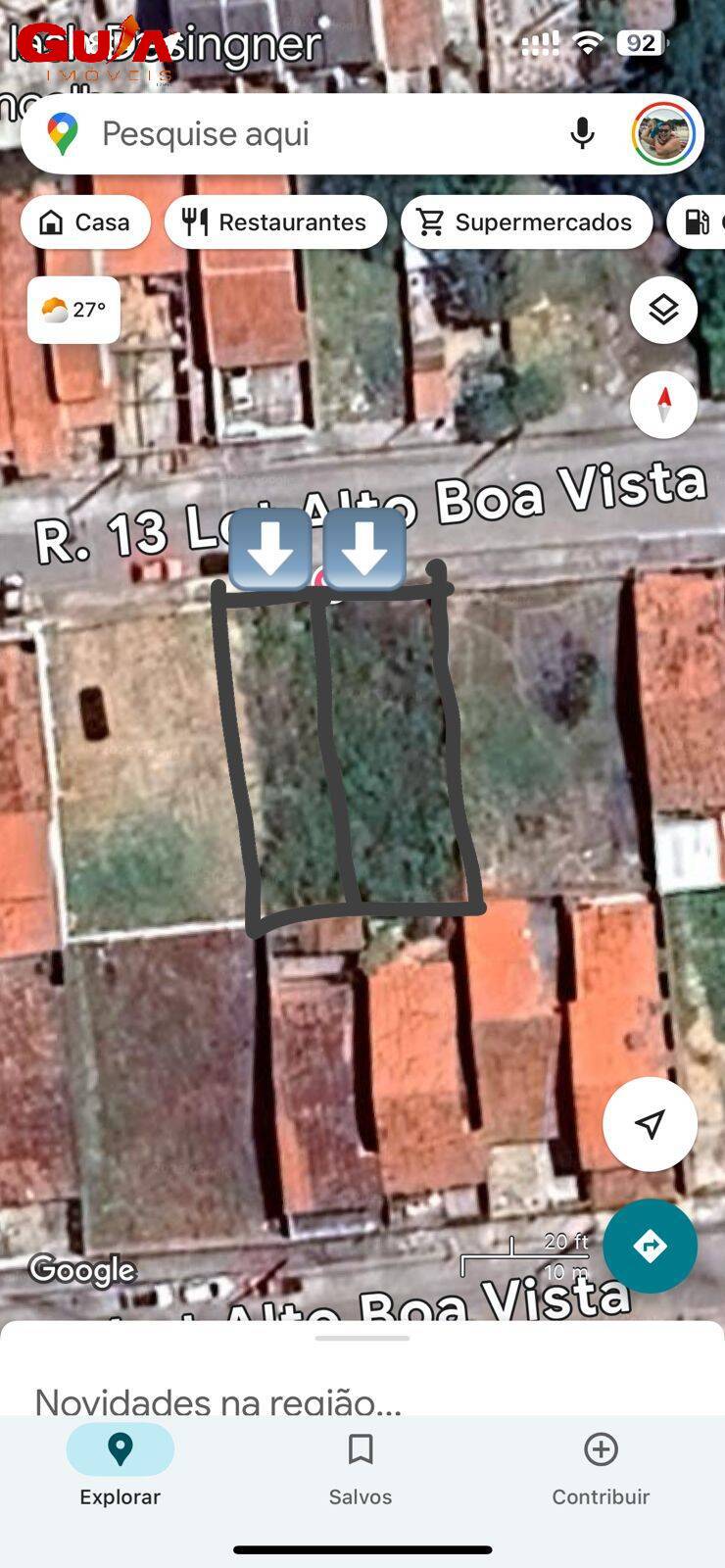The width and height of the screenshot is (725, 1568).
Task: Start voice search with the microphone
Action: point(582,134)
